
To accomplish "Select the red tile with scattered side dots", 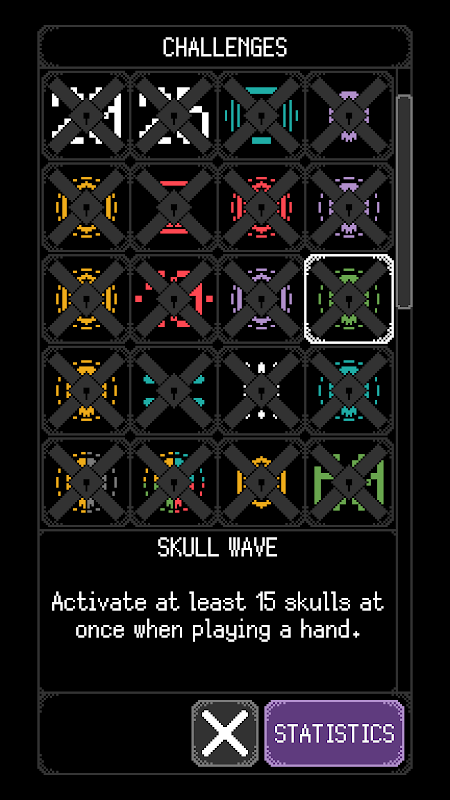I will click(173, 299).
